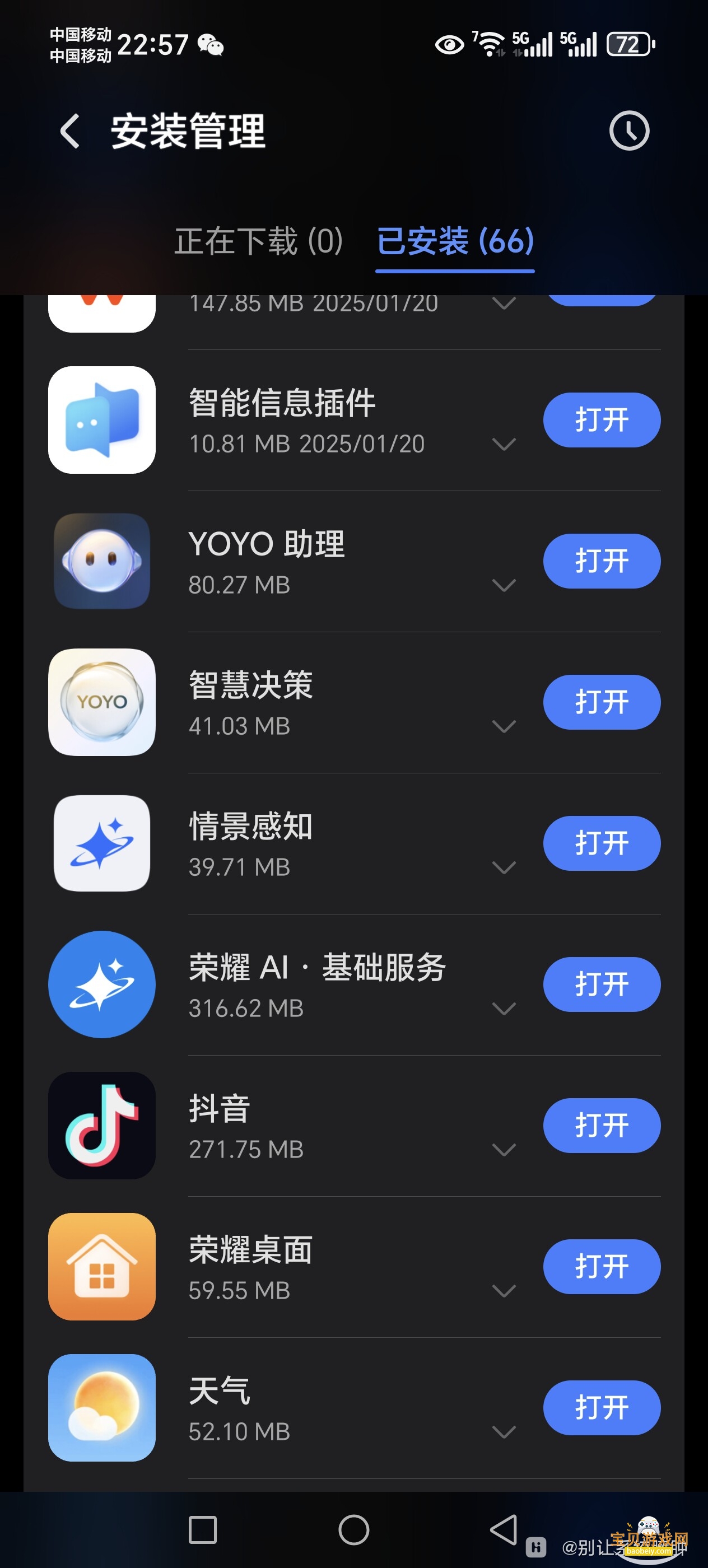Select the 荣耀 AI · 基础服务 icon
Image resolution: width=708 pixels, height=1568 pixels.
[101, 984]
